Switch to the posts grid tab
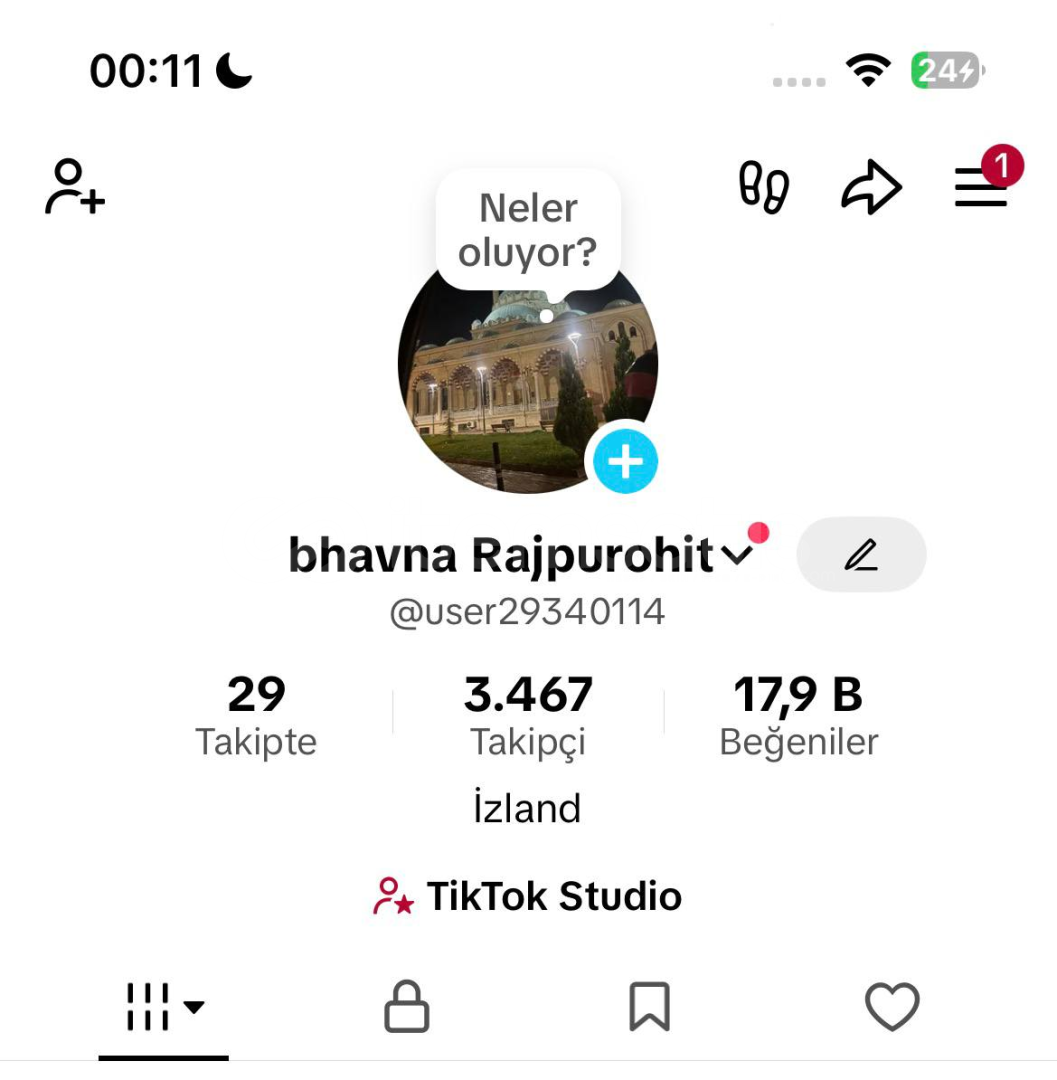The width and height of the screenshot is (1057, 1080). tap(164, 1006)
